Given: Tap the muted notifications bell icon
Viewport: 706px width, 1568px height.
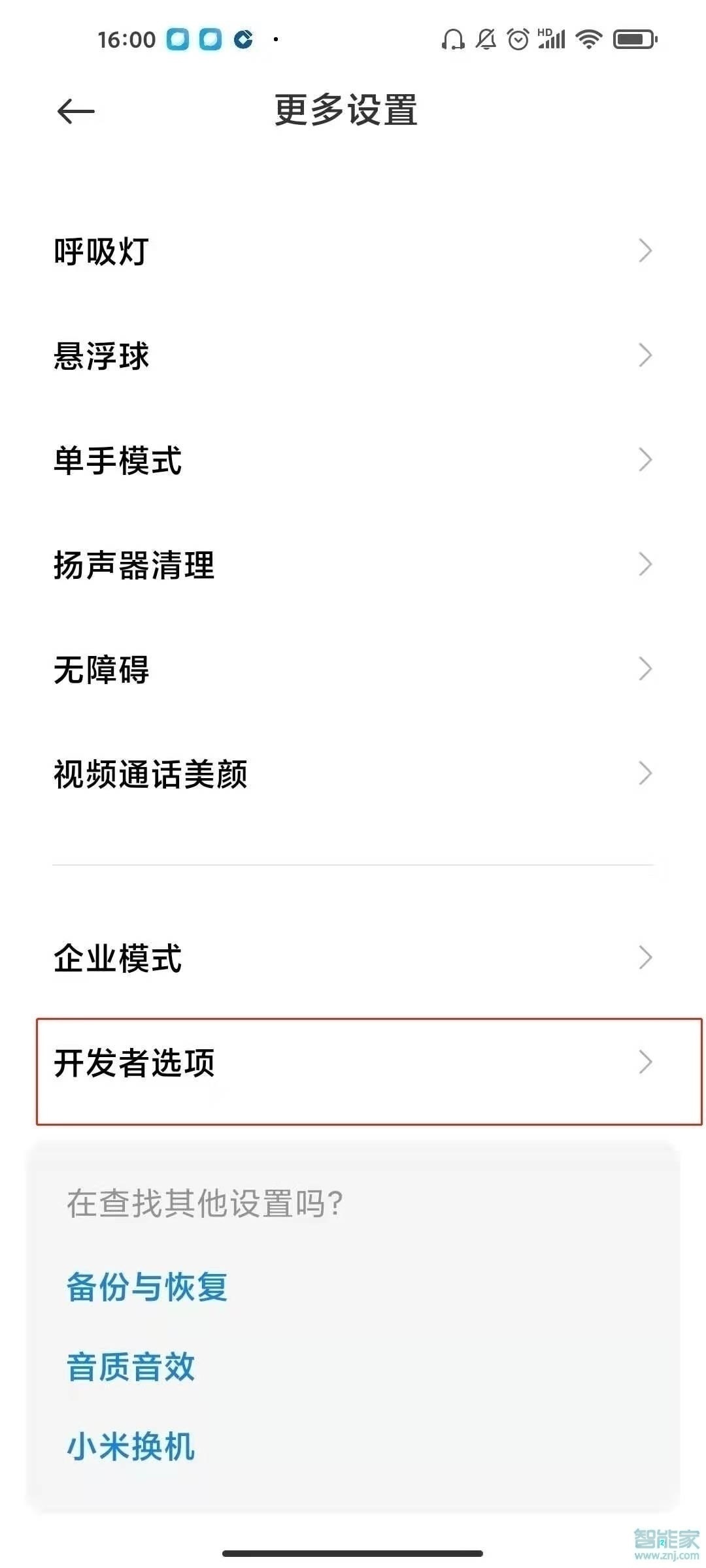Looking at the screenshot, I should tap(486, 41).
